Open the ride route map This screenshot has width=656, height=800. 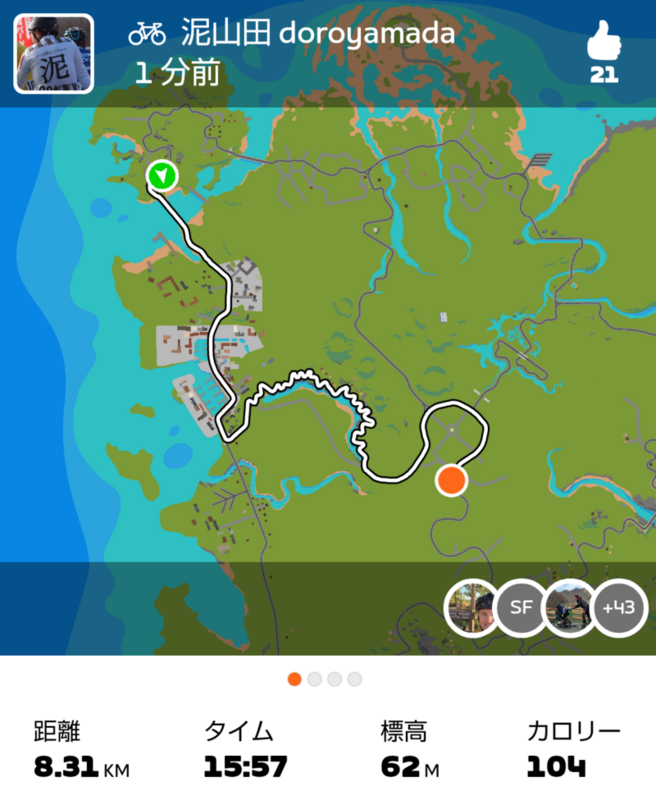(x=328, y=340)
